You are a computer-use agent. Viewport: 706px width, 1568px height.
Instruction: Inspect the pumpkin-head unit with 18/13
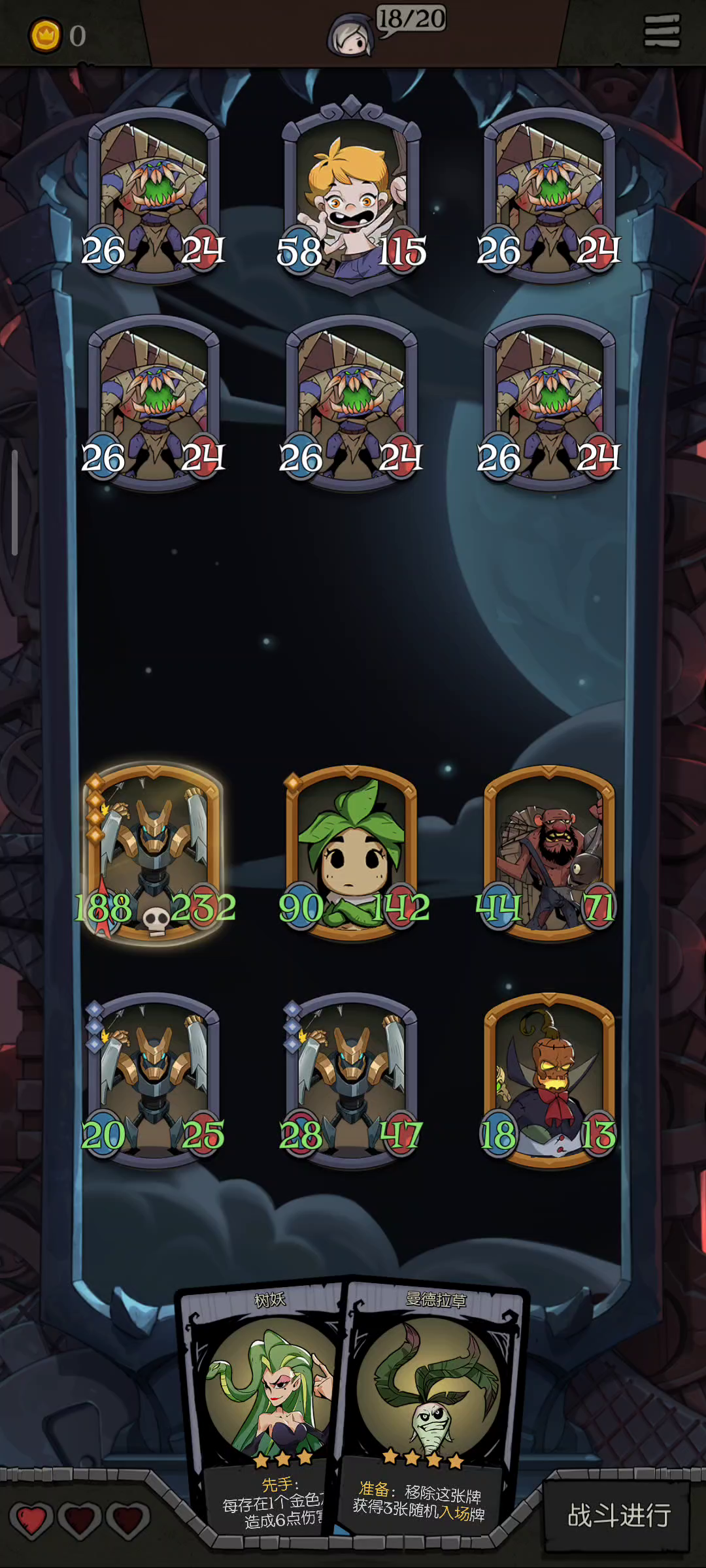point(549,1079)
